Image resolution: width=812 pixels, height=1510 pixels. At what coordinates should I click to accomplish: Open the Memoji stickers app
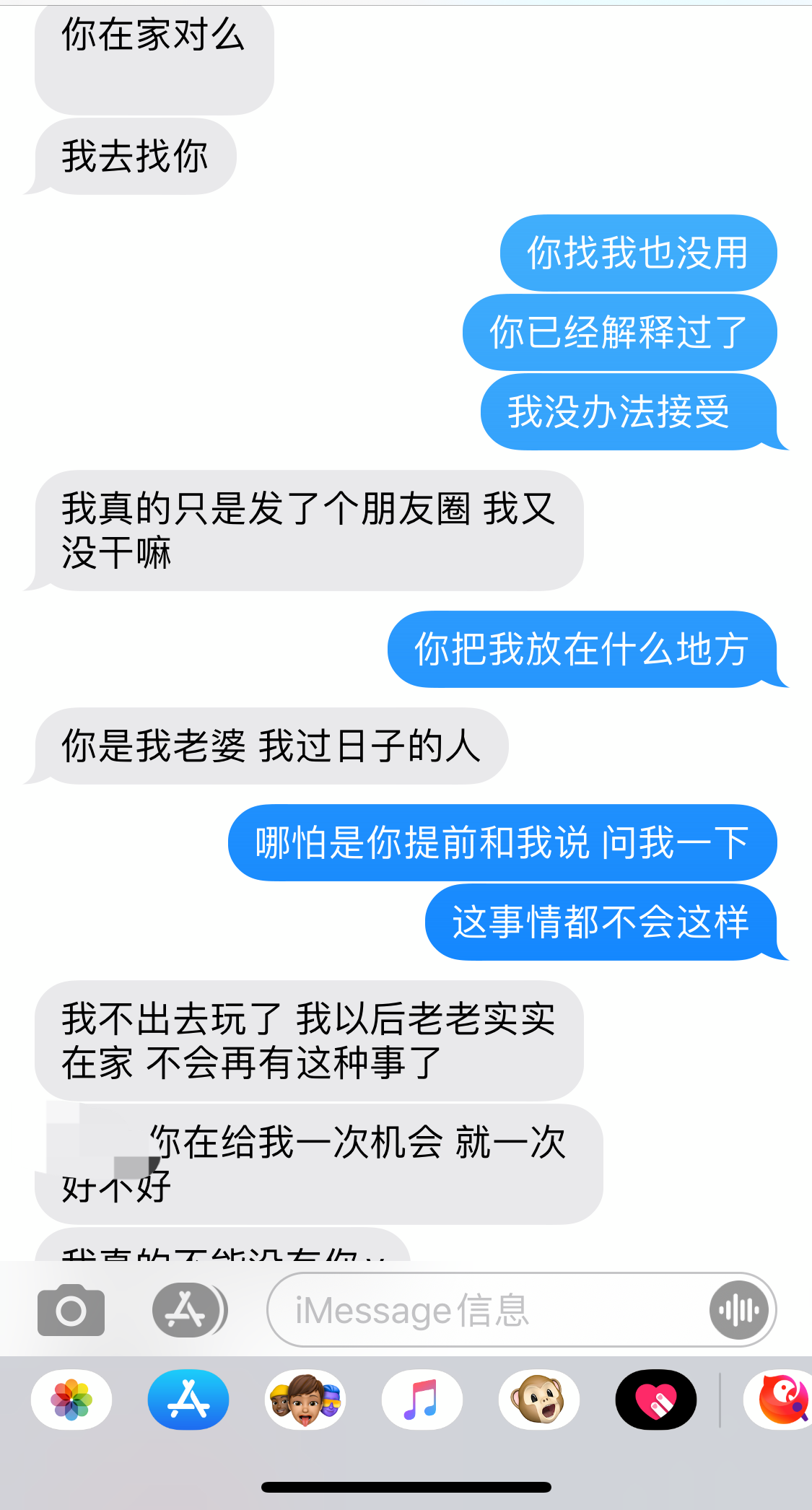305,1400
